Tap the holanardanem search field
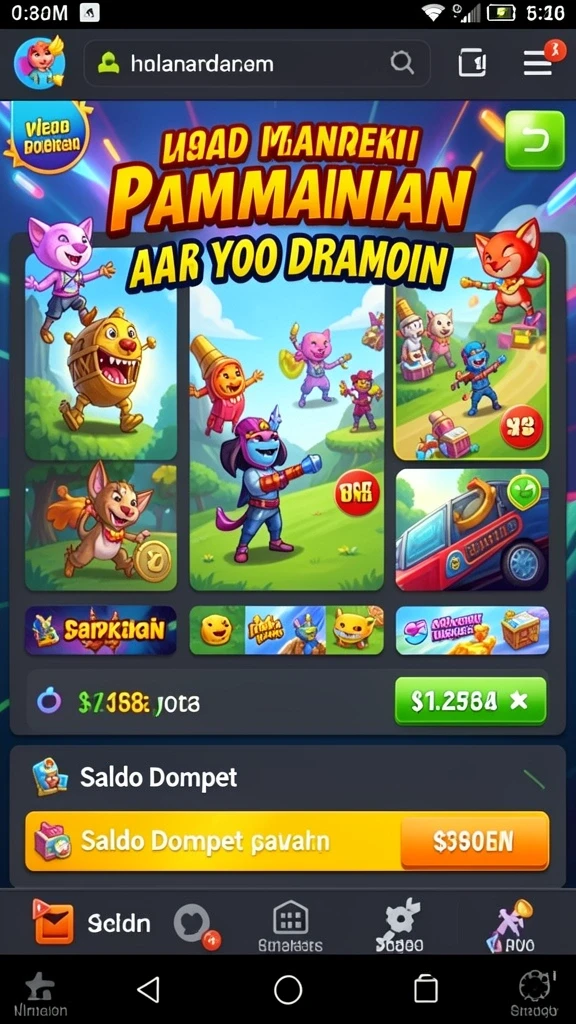Image resolution: width=576 pixels, height=1024 pixels. 257,63
